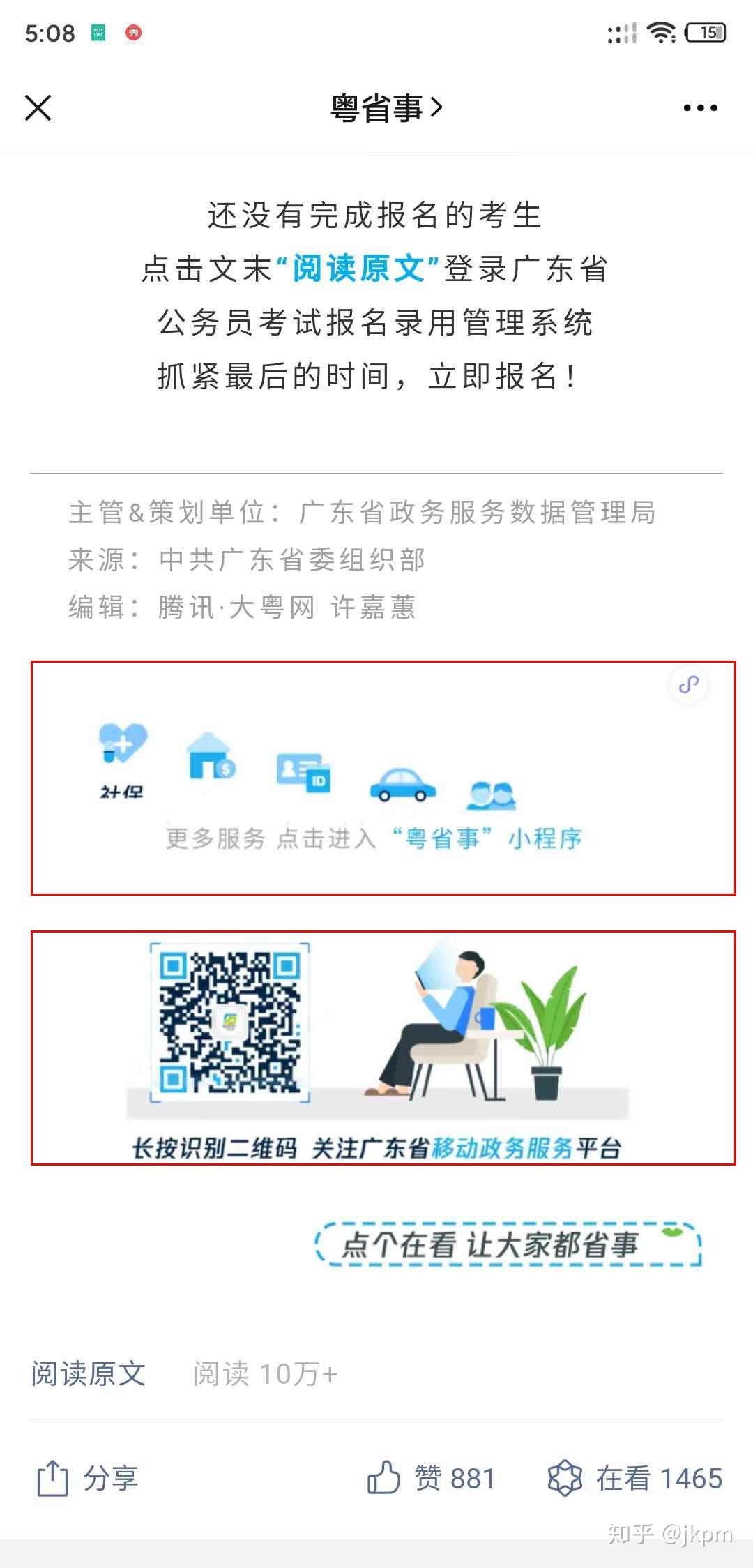Open the QR code follow banner image

pos(383,1047)
